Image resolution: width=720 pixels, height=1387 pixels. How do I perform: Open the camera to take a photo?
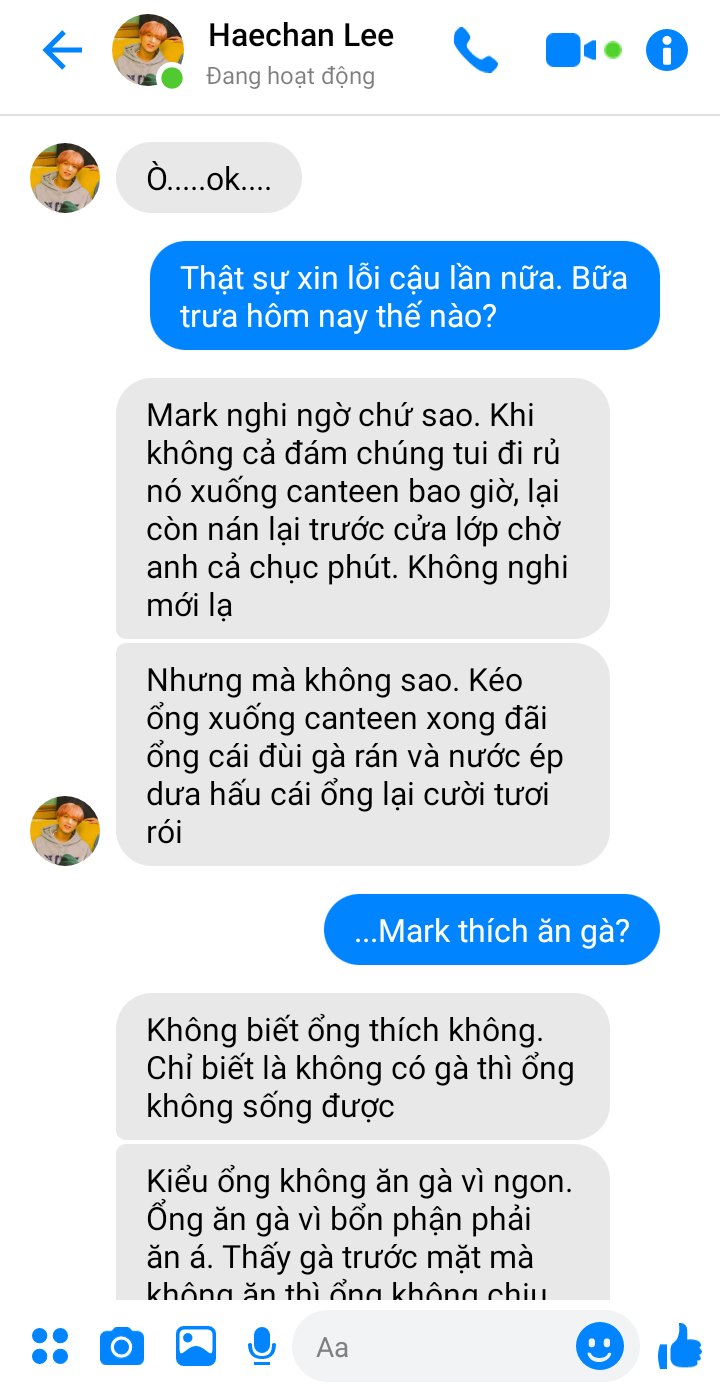(x=122, y=1346)
